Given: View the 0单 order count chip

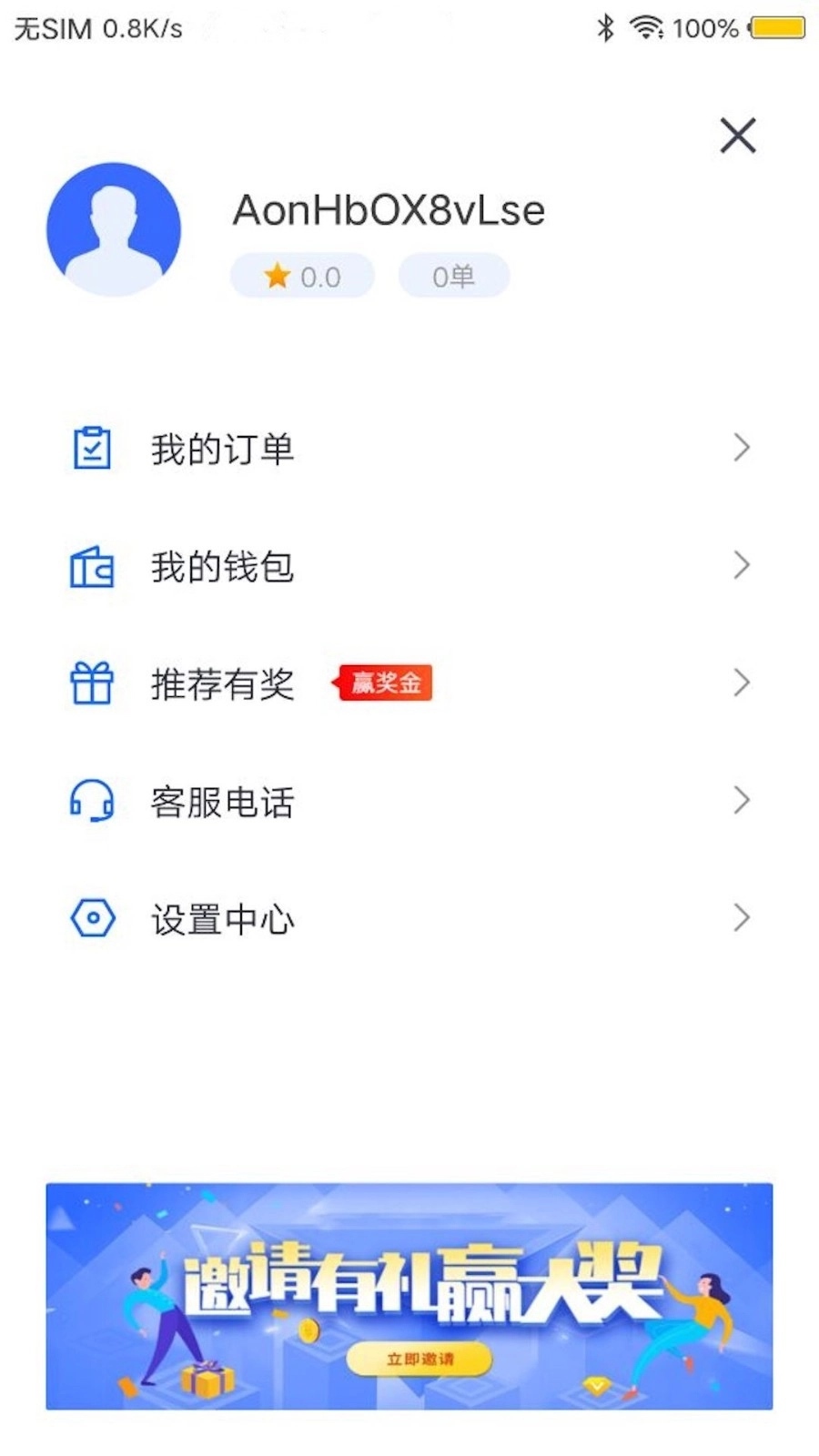Looking at the screenshot, I should tap(453, 276).
